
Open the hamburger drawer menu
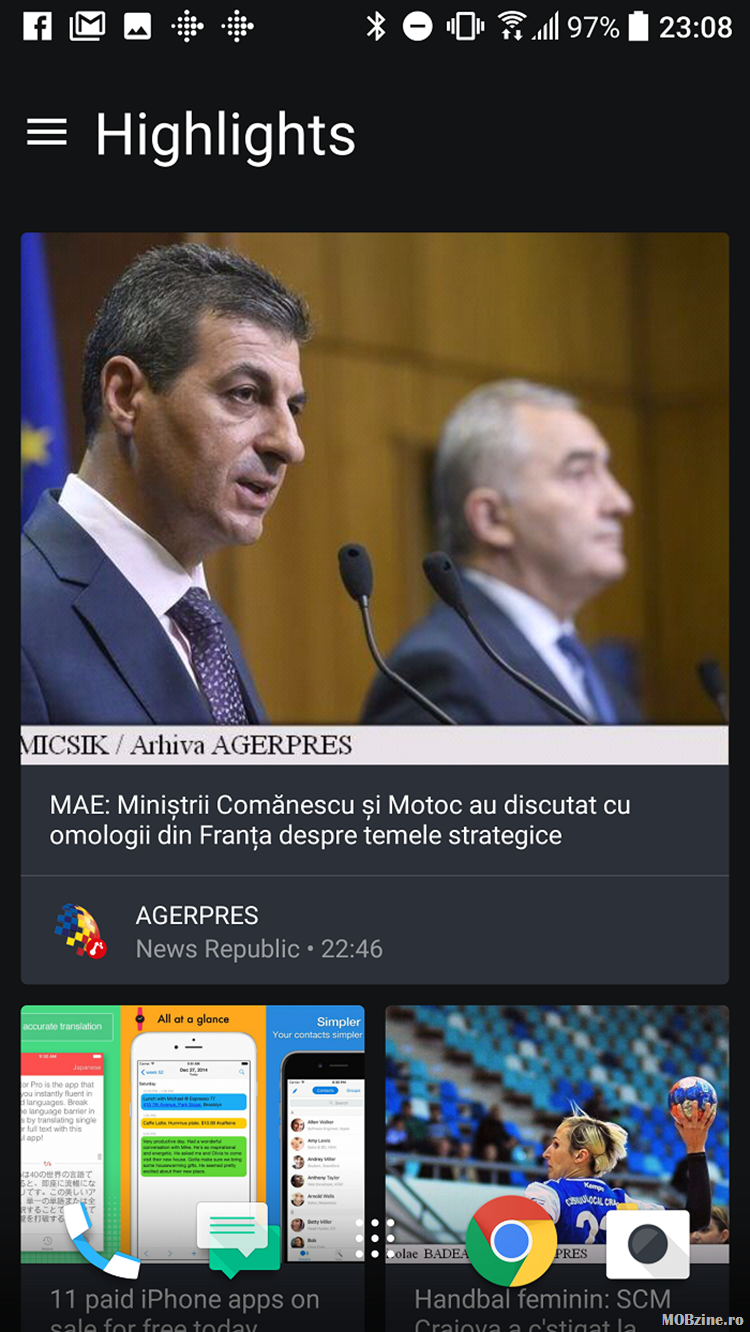[46, 133]
